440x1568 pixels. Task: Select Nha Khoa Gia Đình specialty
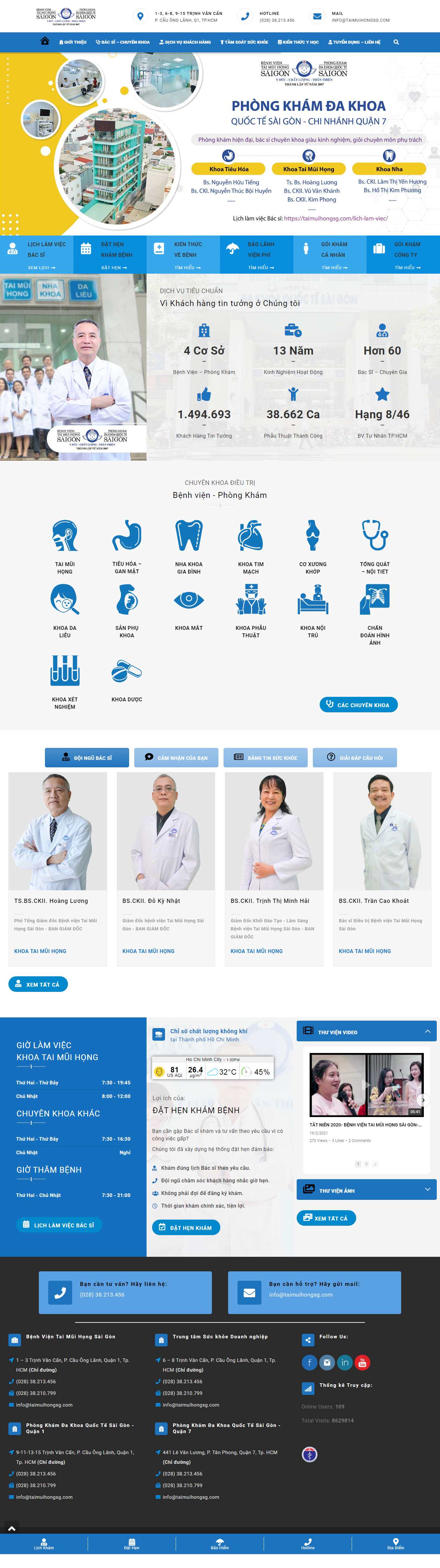pyautogui.click(x=189, y=546)
